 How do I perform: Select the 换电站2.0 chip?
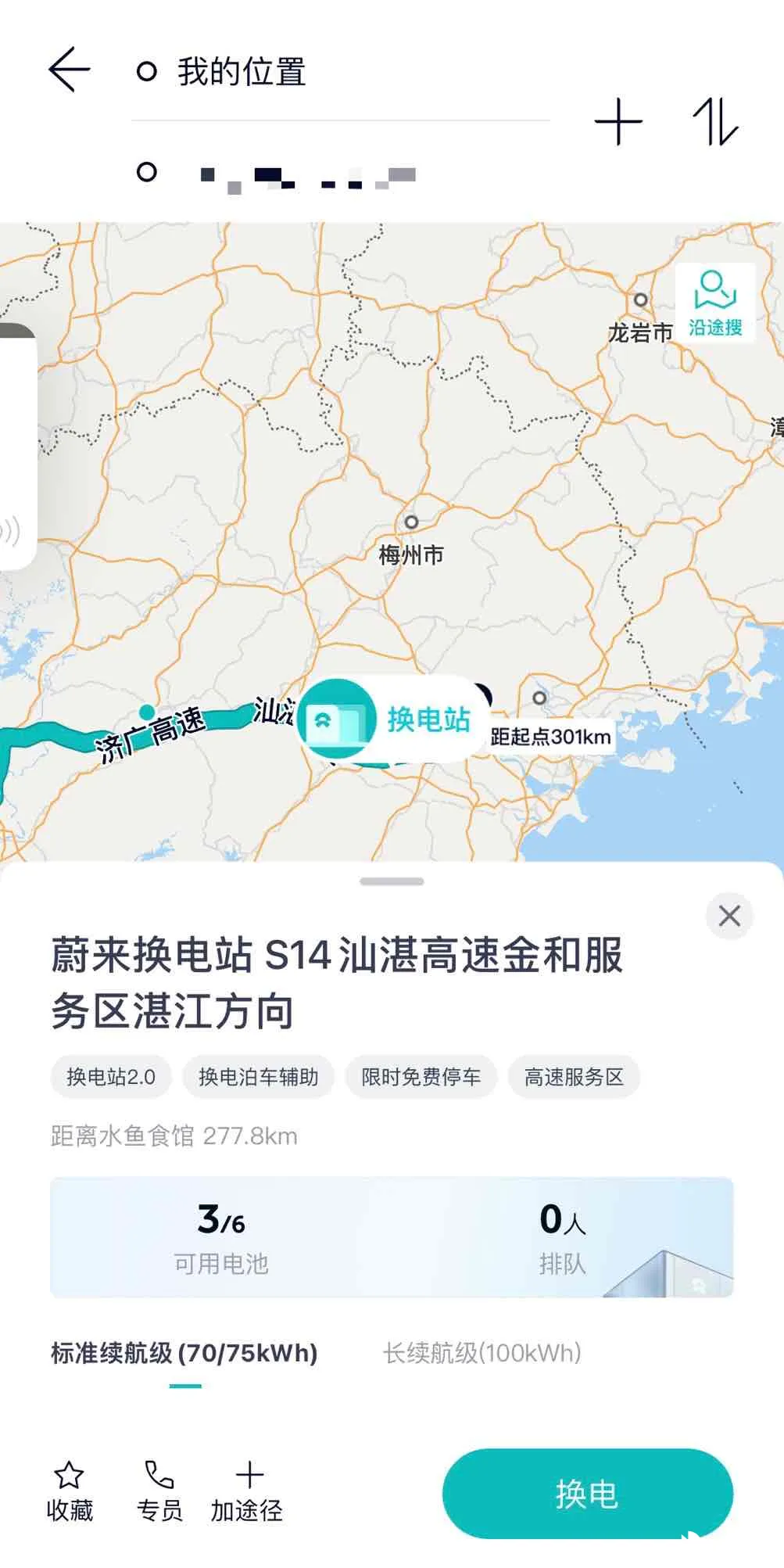click(x=111, y=1077)
